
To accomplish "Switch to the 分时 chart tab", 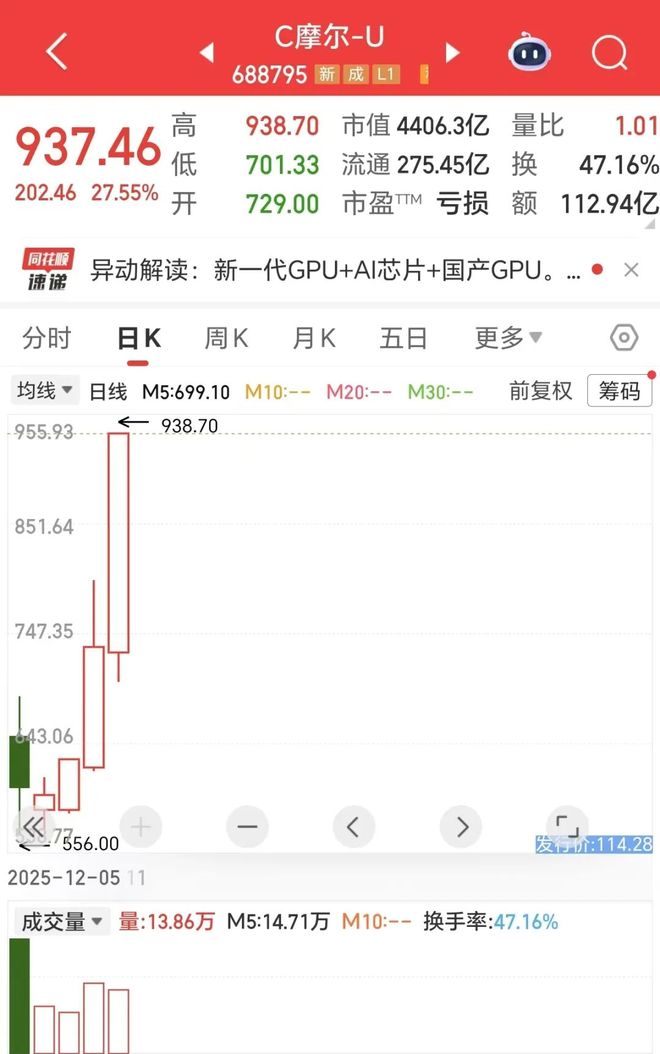I will pos(47,338).
